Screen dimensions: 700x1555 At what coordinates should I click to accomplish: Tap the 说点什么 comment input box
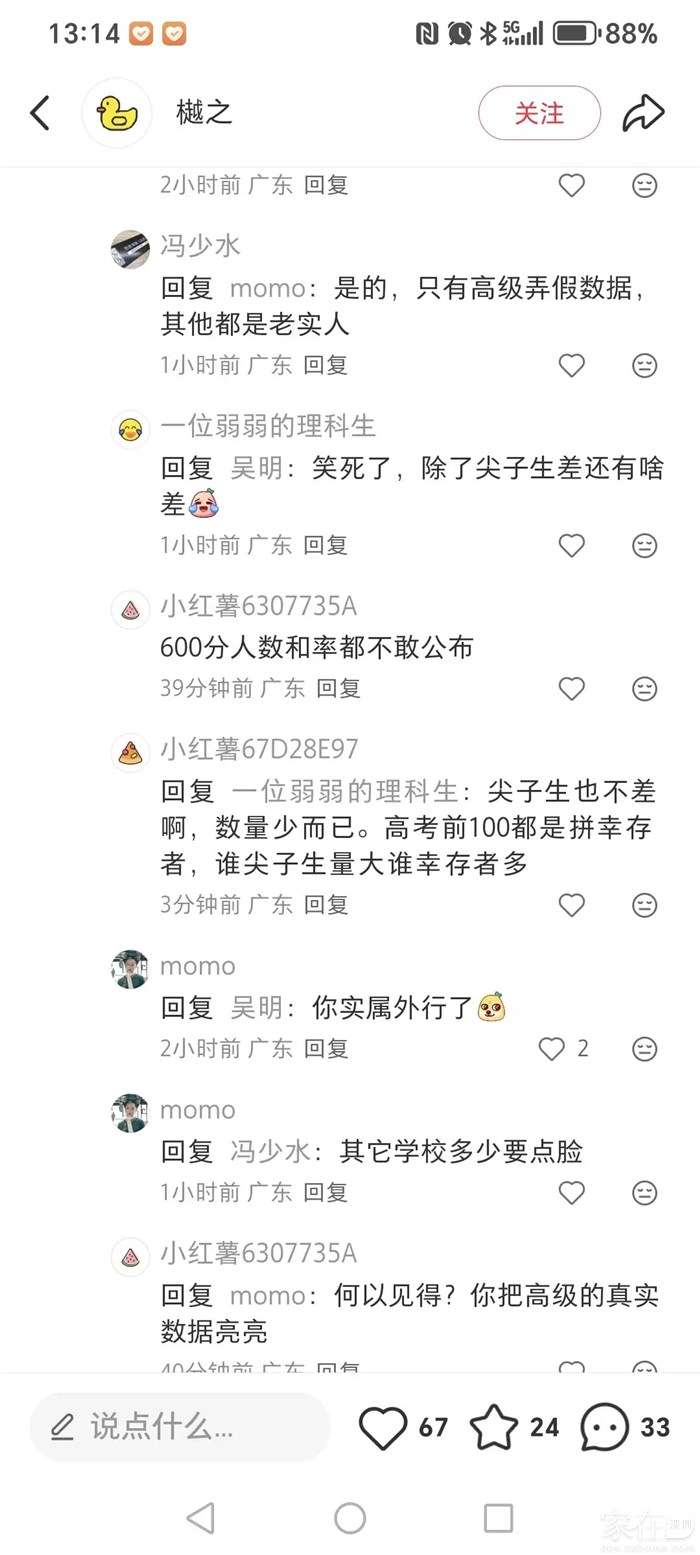point(180,1427)
